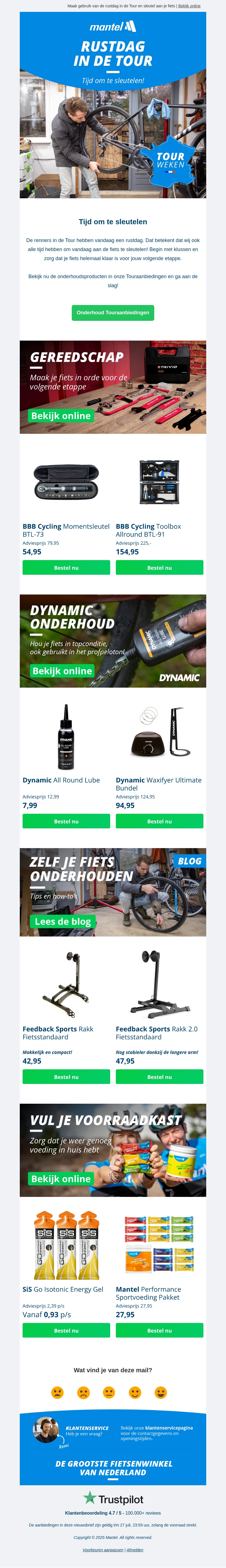Order the Dynamic Waxifyer Ultimate Bundel
This screenshot has height=1568, width=226.
point(160,821)
